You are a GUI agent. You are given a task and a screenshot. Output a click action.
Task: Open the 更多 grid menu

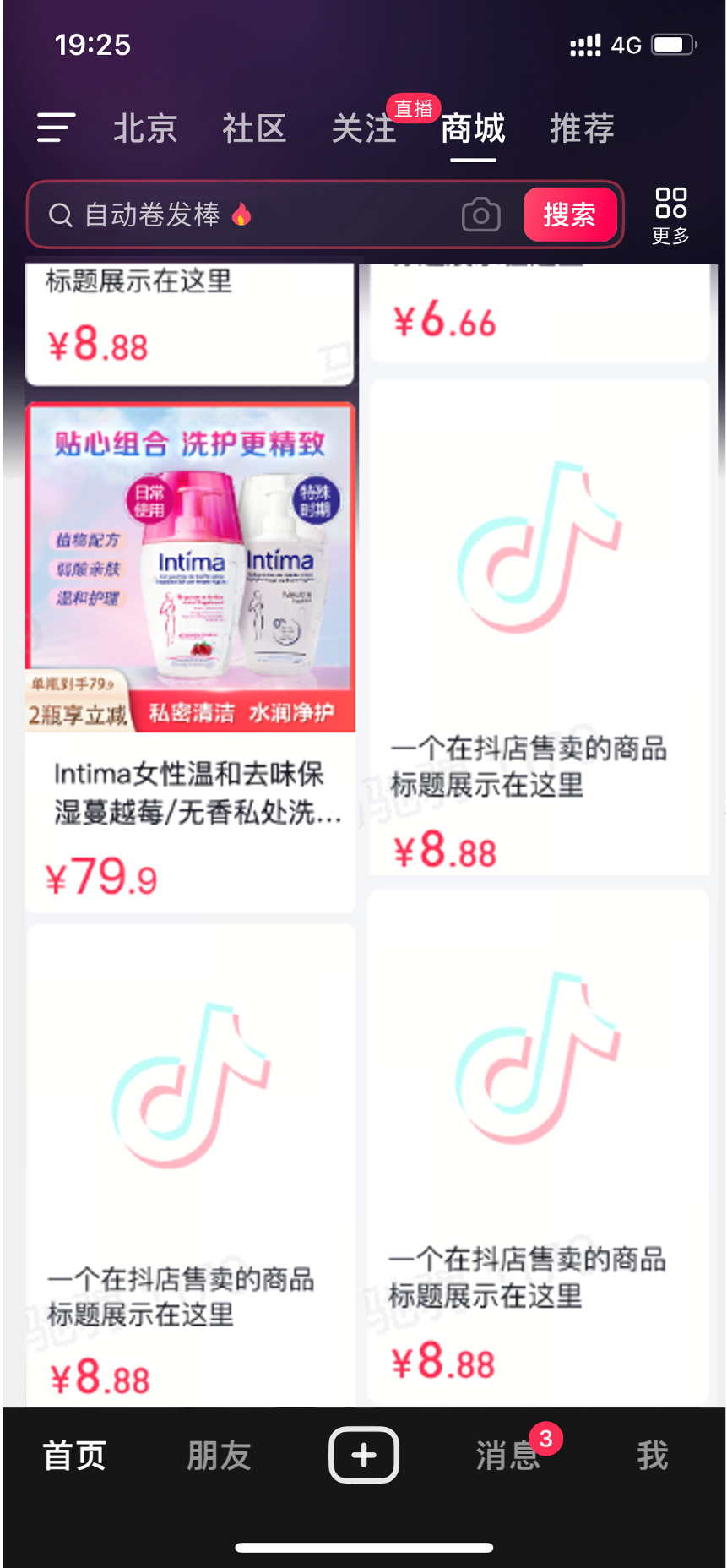click(x=670, y=215)
